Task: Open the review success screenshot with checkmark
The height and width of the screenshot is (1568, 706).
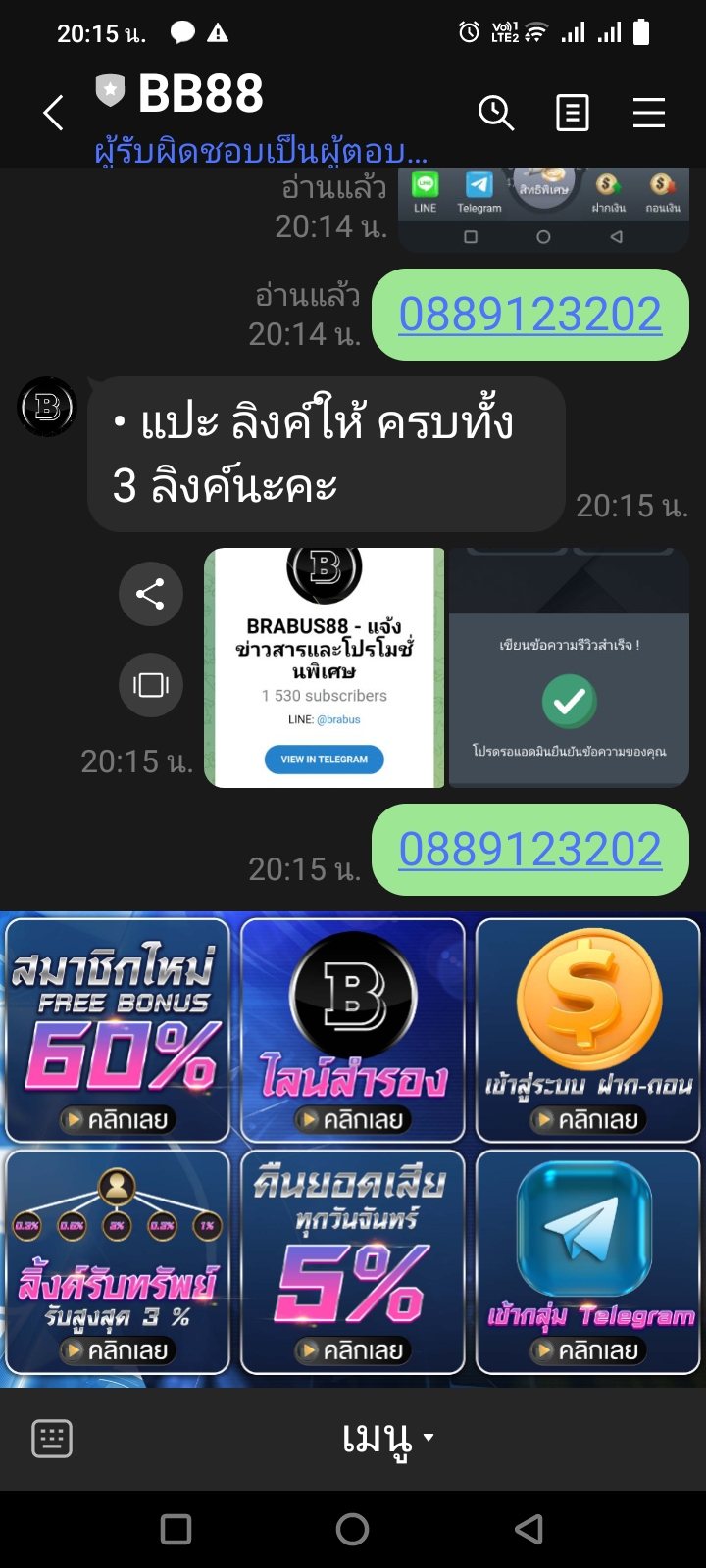Action: click(x=569, y=667)
